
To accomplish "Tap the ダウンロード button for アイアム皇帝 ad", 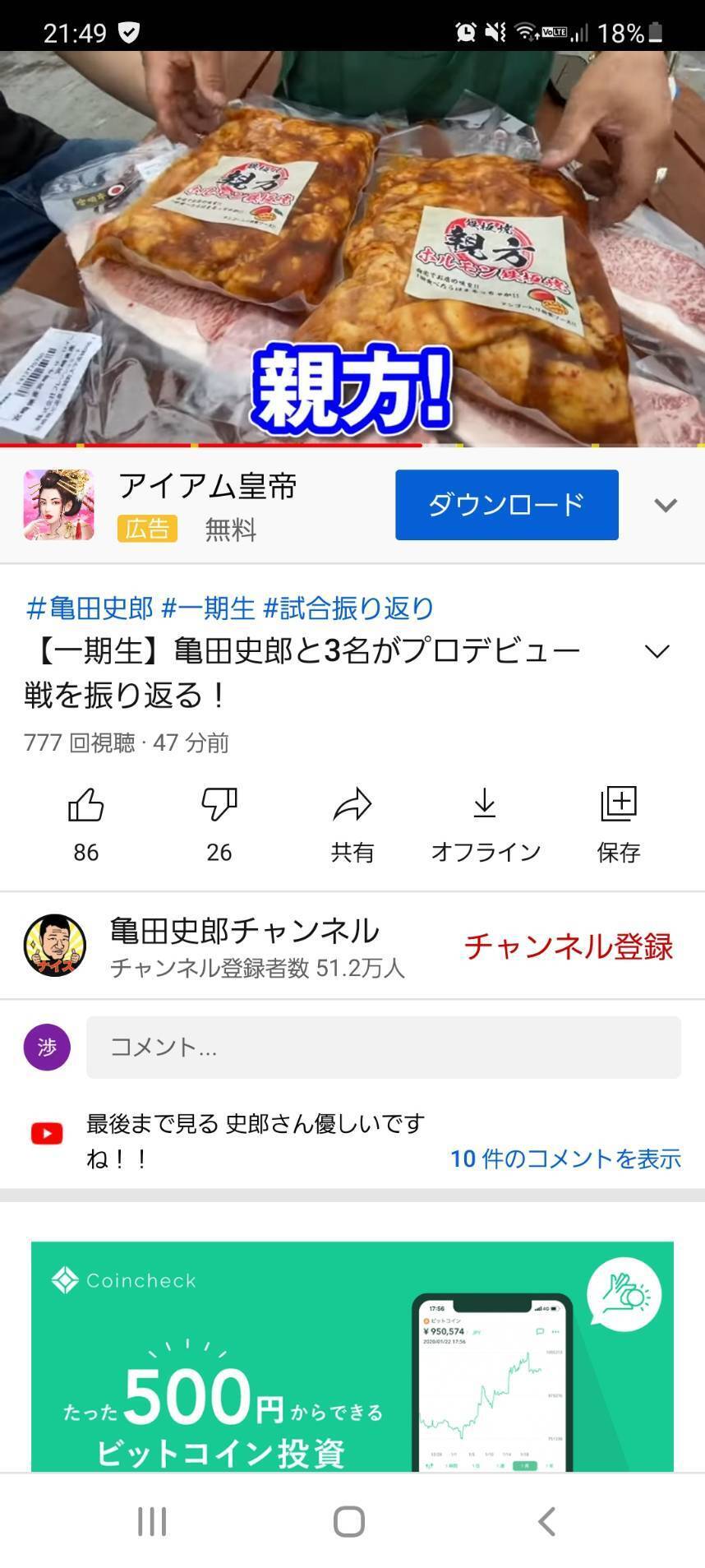I will click(506, 505).
